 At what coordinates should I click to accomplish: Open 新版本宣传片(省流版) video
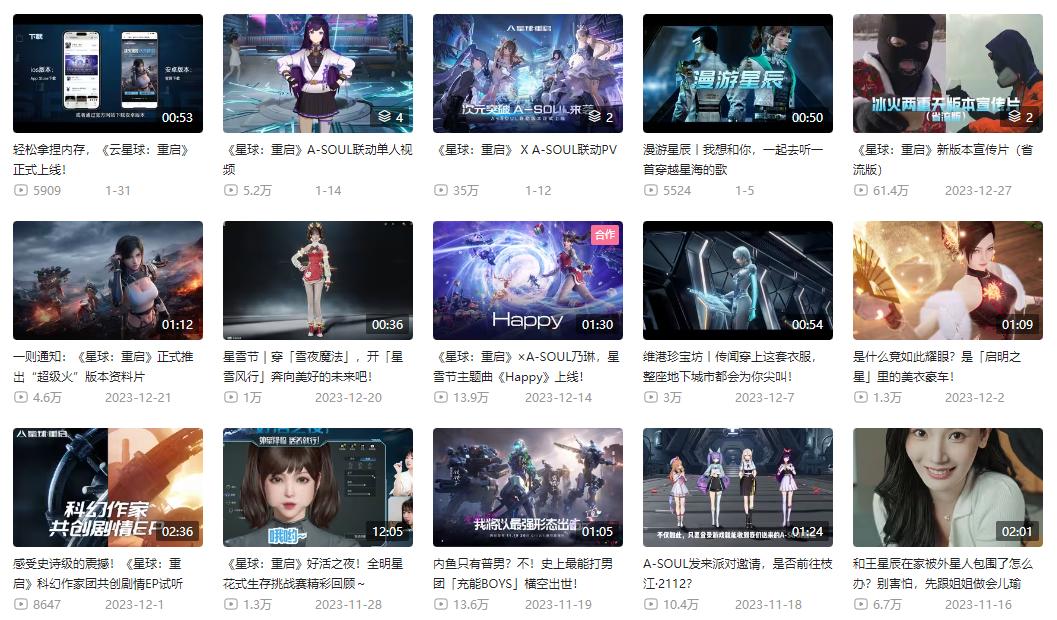pyautogui.click(x=947, y=73)
